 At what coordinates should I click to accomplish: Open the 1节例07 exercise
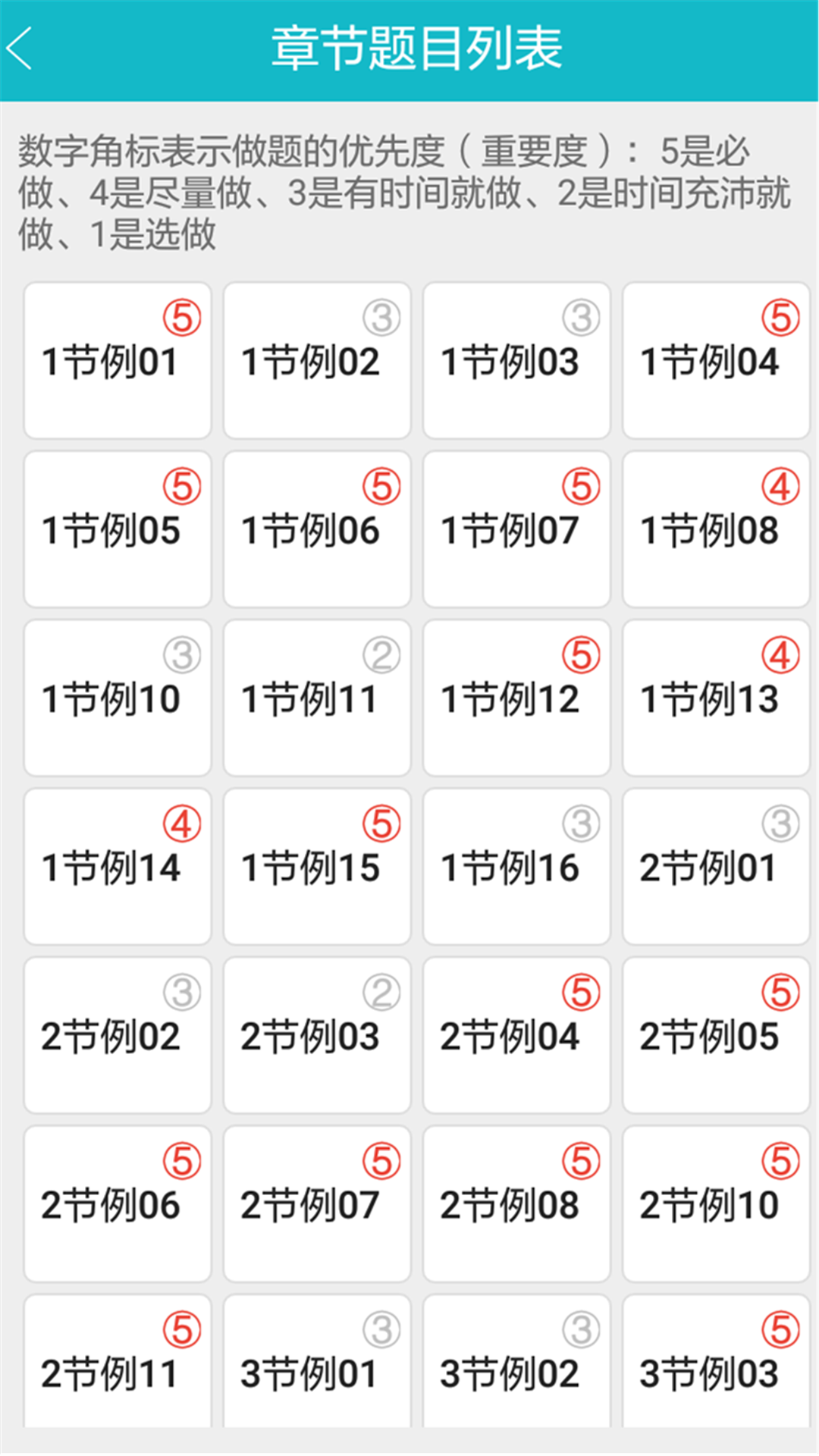[516, 529]
